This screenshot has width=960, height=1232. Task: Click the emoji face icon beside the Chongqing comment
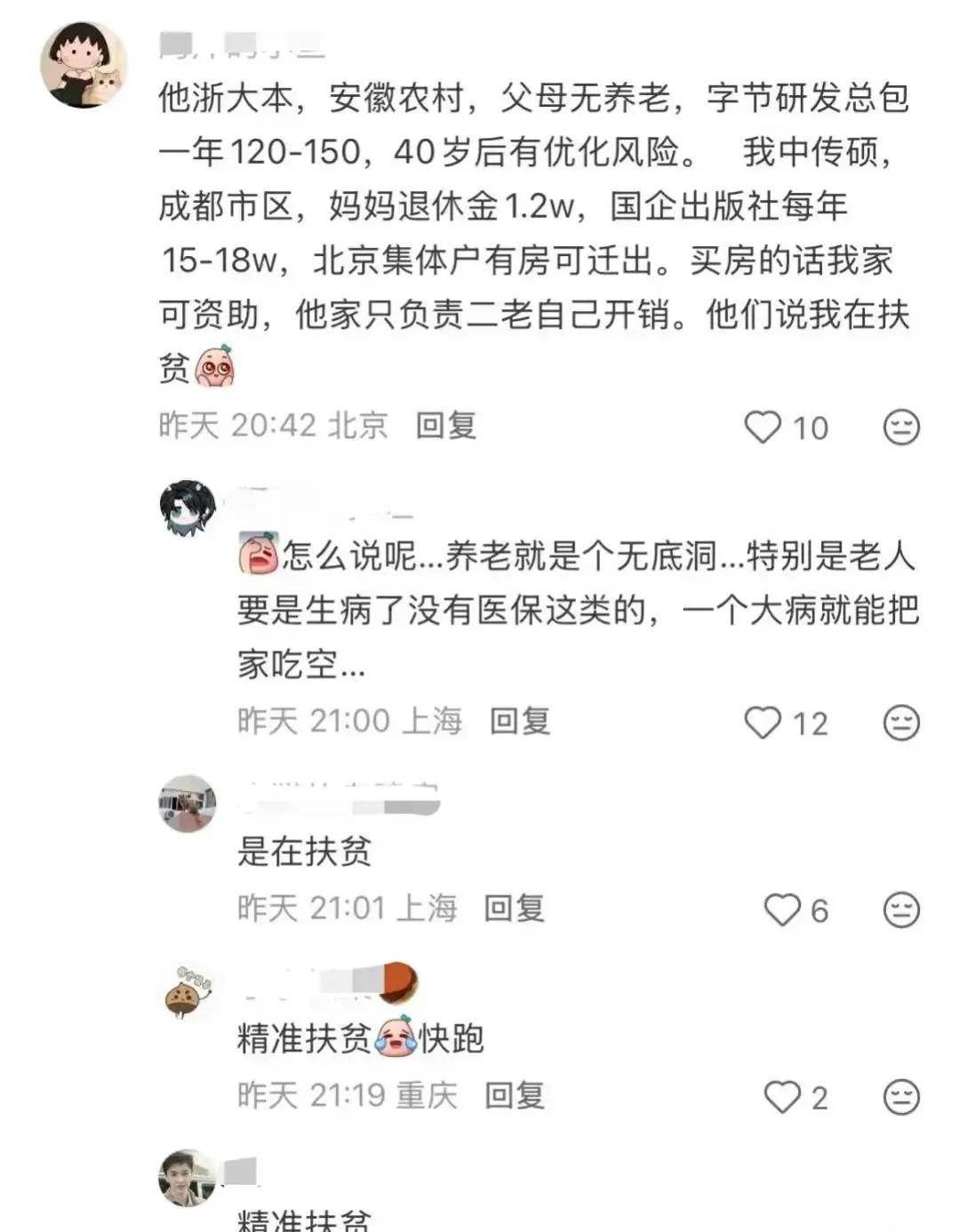click(x=900, y=1098)
